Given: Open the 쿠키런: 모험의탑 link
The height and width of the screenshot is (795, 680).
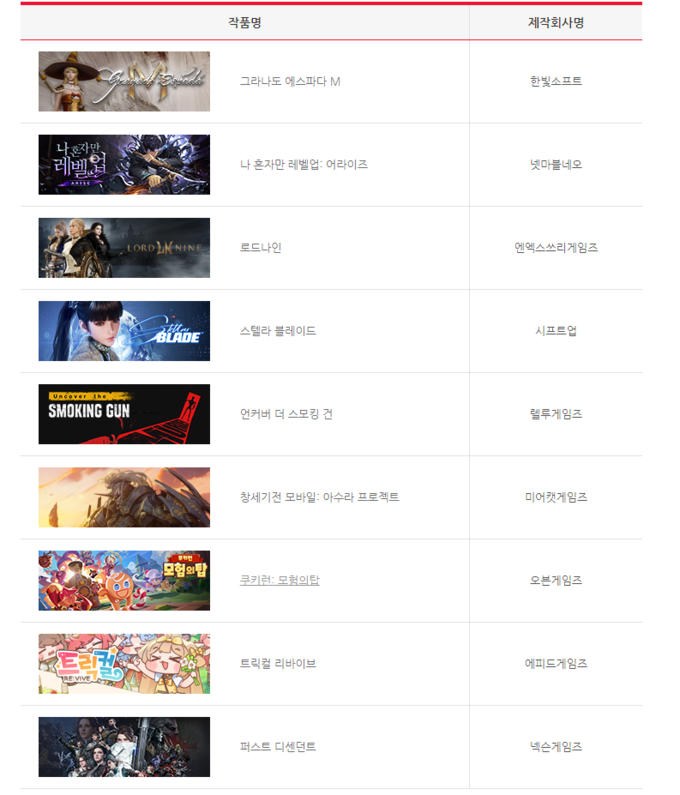Looking at the screenshot, I should coord(279,580).
